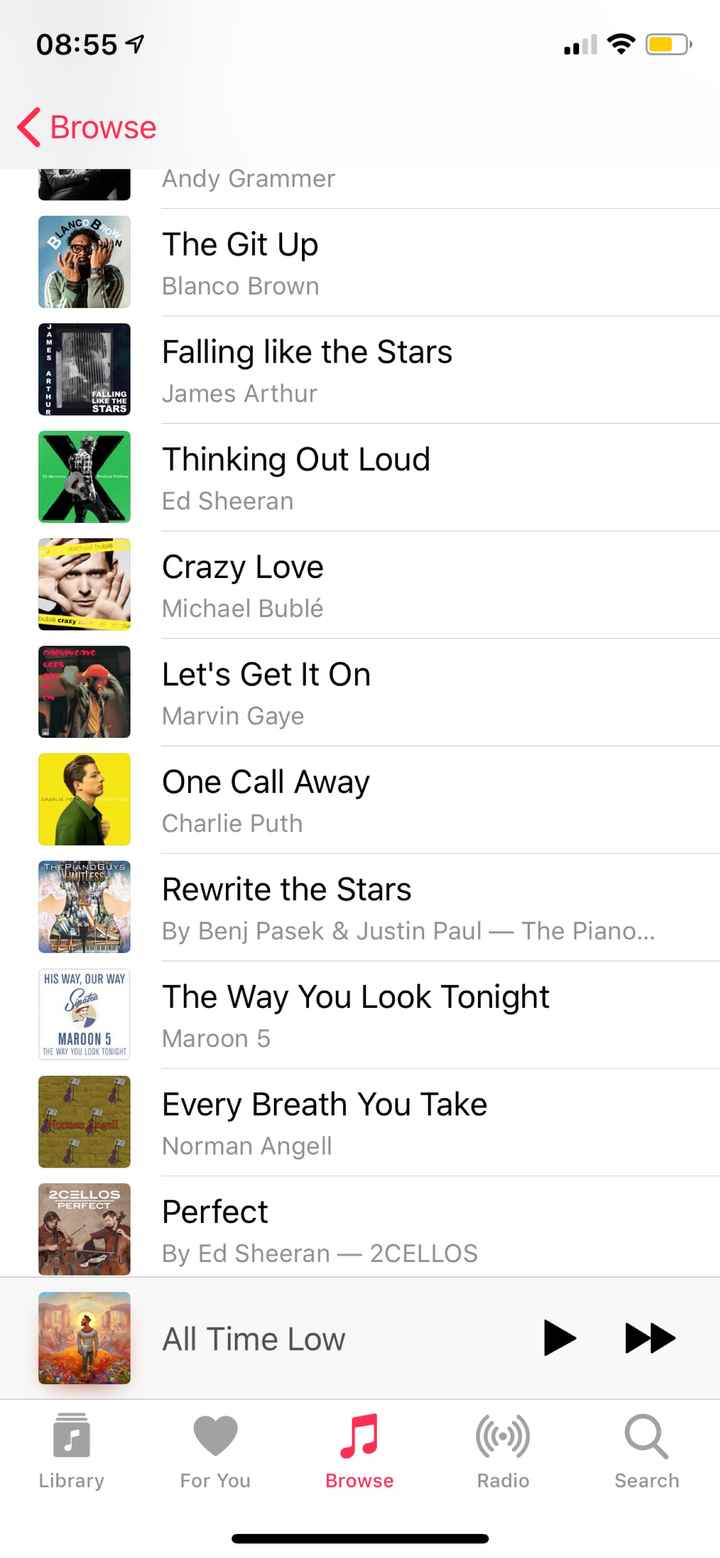Open The Git Up album artwork
Viewport: 720px width, 1558px height.
pyautogui.click(x=84, y=262)
